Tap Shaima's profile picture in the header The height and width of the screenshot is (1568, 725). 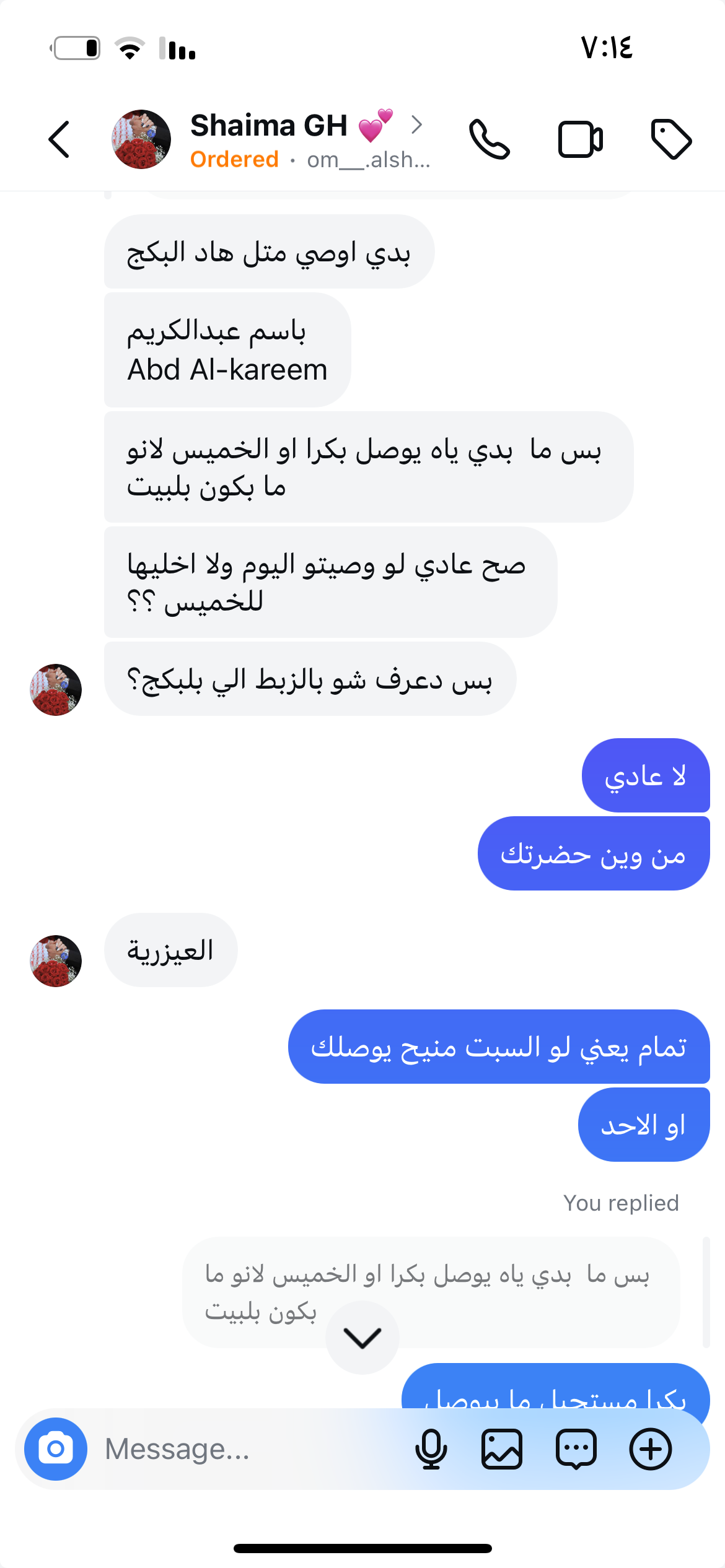click(x=141, y=139)
